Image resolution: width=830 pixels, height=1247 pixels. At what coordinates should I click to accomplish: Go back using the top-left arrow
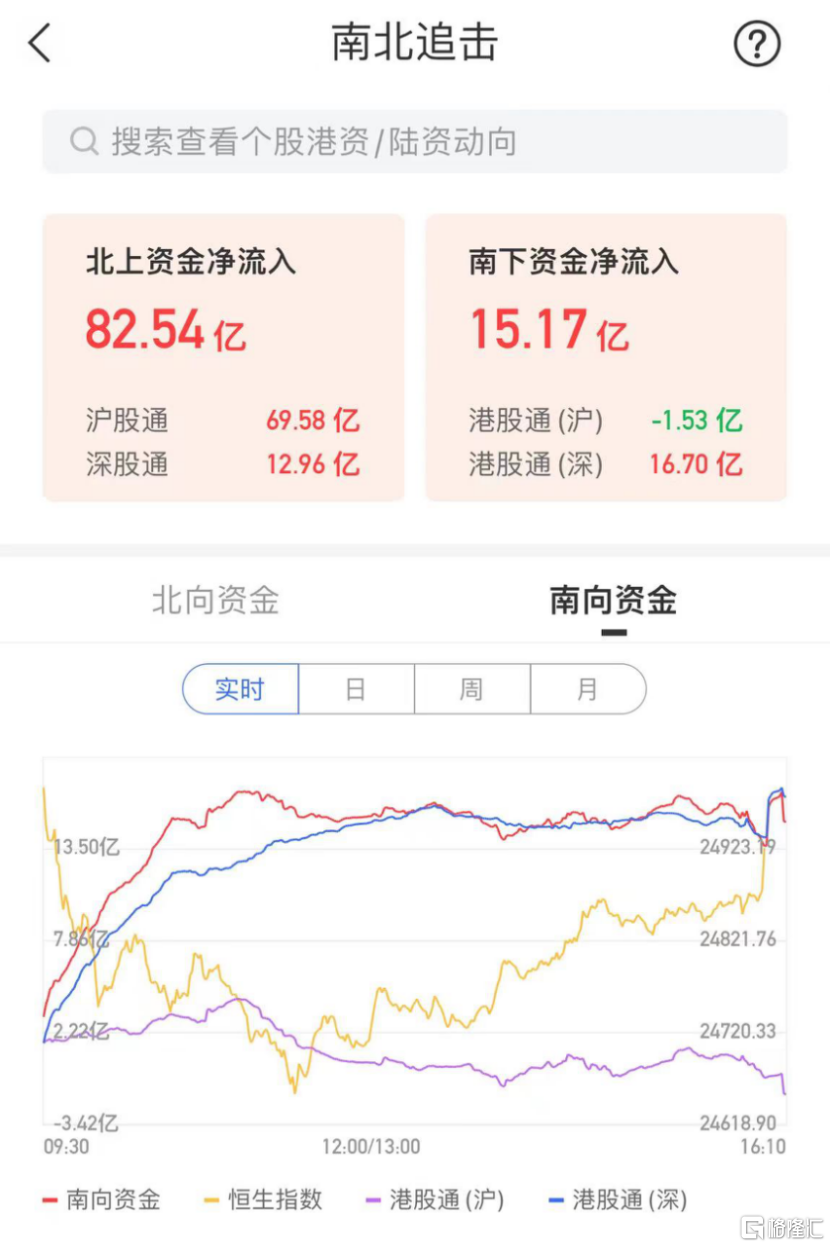point(40,44)
